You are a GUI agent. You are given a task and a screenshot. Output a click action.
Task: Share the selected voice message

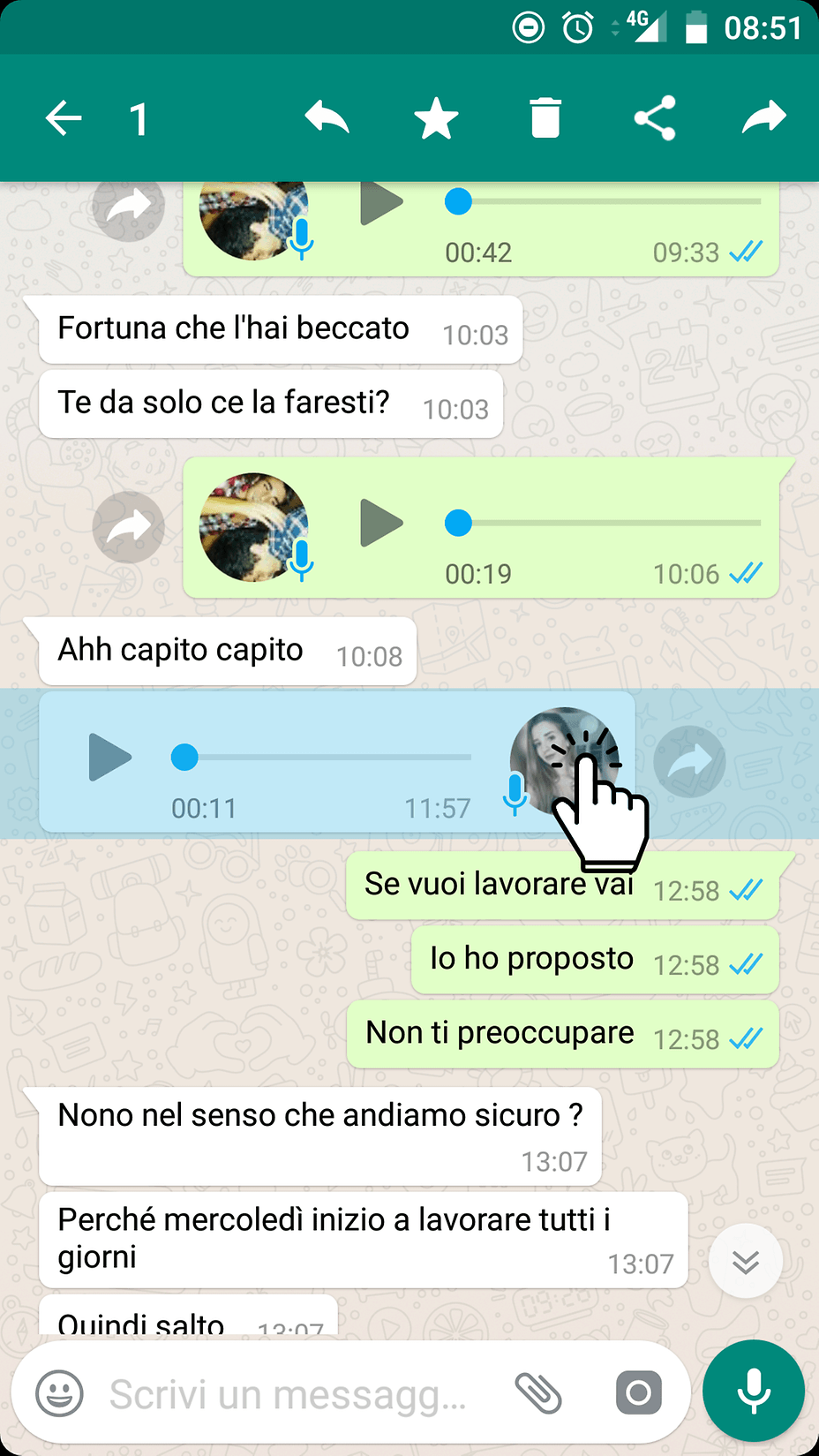tap(655, 118)
